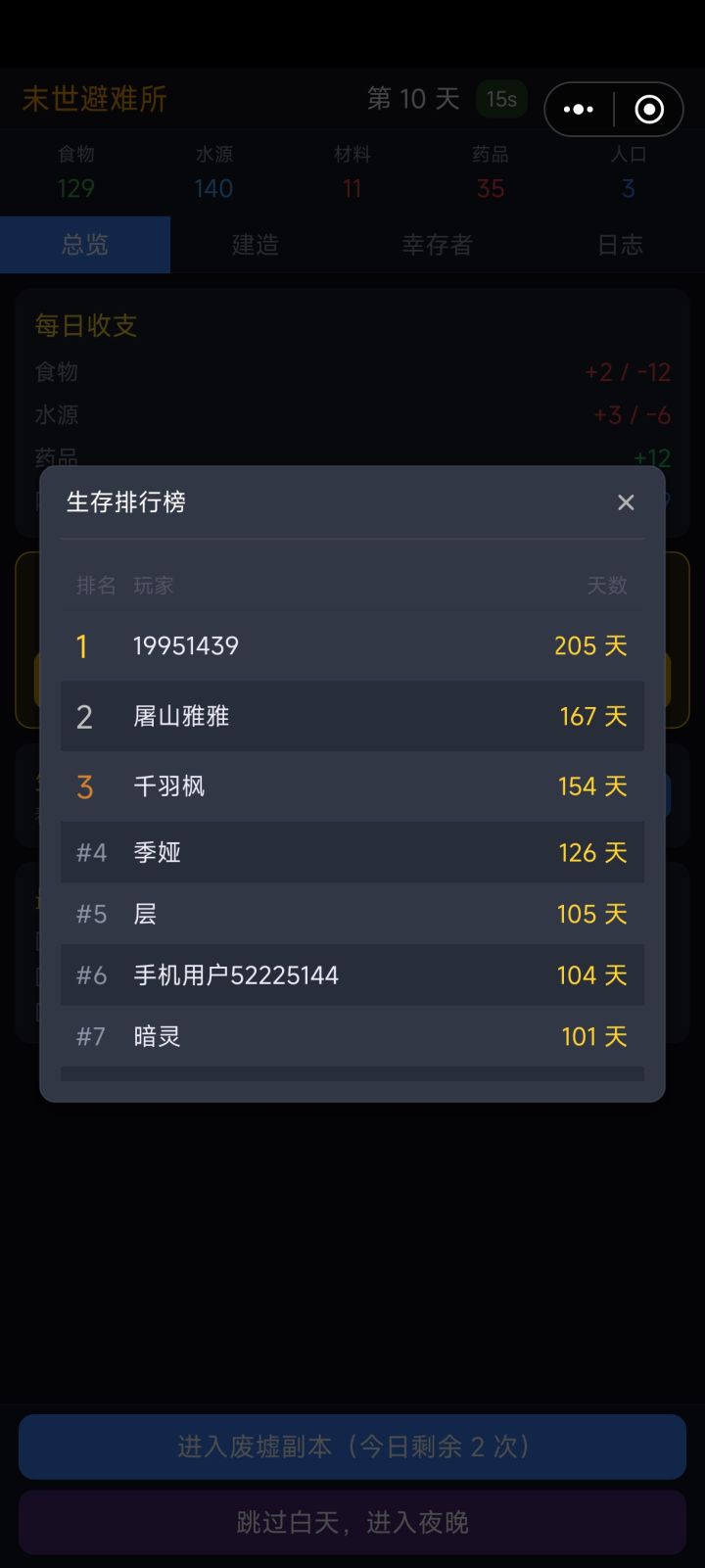Select rank 3 player 千羽枫
This screenshot has height=1568, width=705.
point(352,786)
